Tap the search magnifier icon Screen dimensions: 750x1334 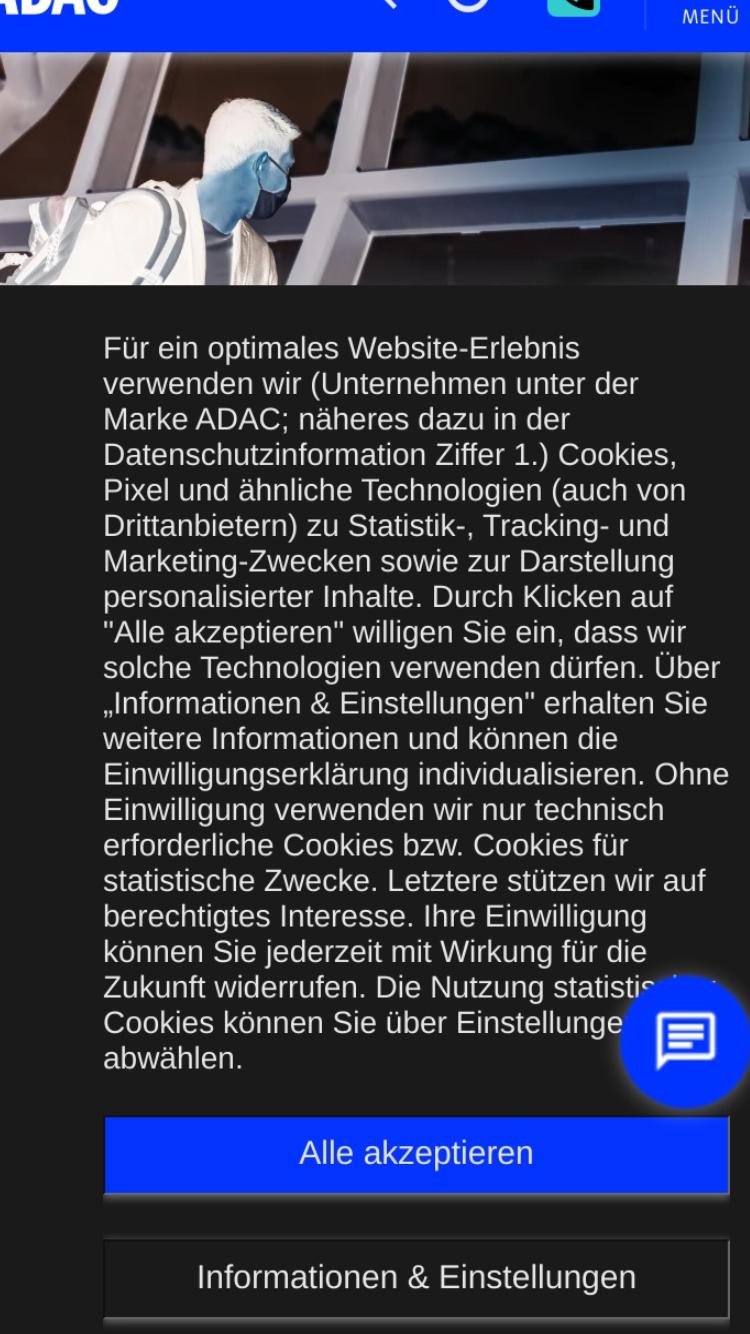click(x=382, y=4)
